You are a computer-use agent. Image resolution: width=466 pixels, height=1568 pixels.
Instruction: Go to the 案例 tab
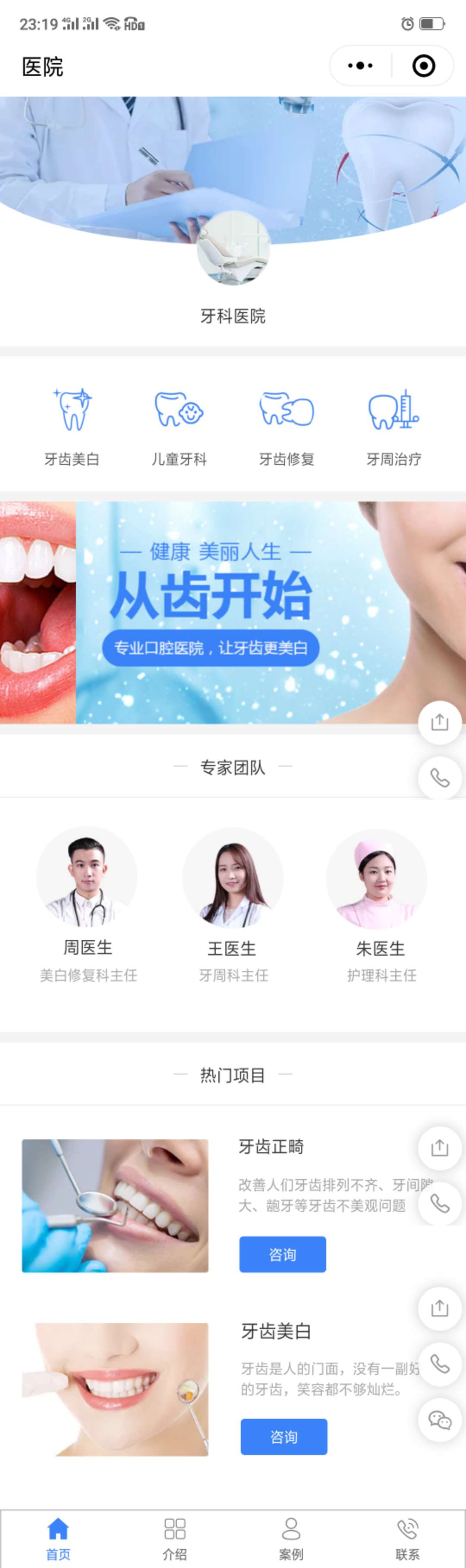[x=291, y=1538]
